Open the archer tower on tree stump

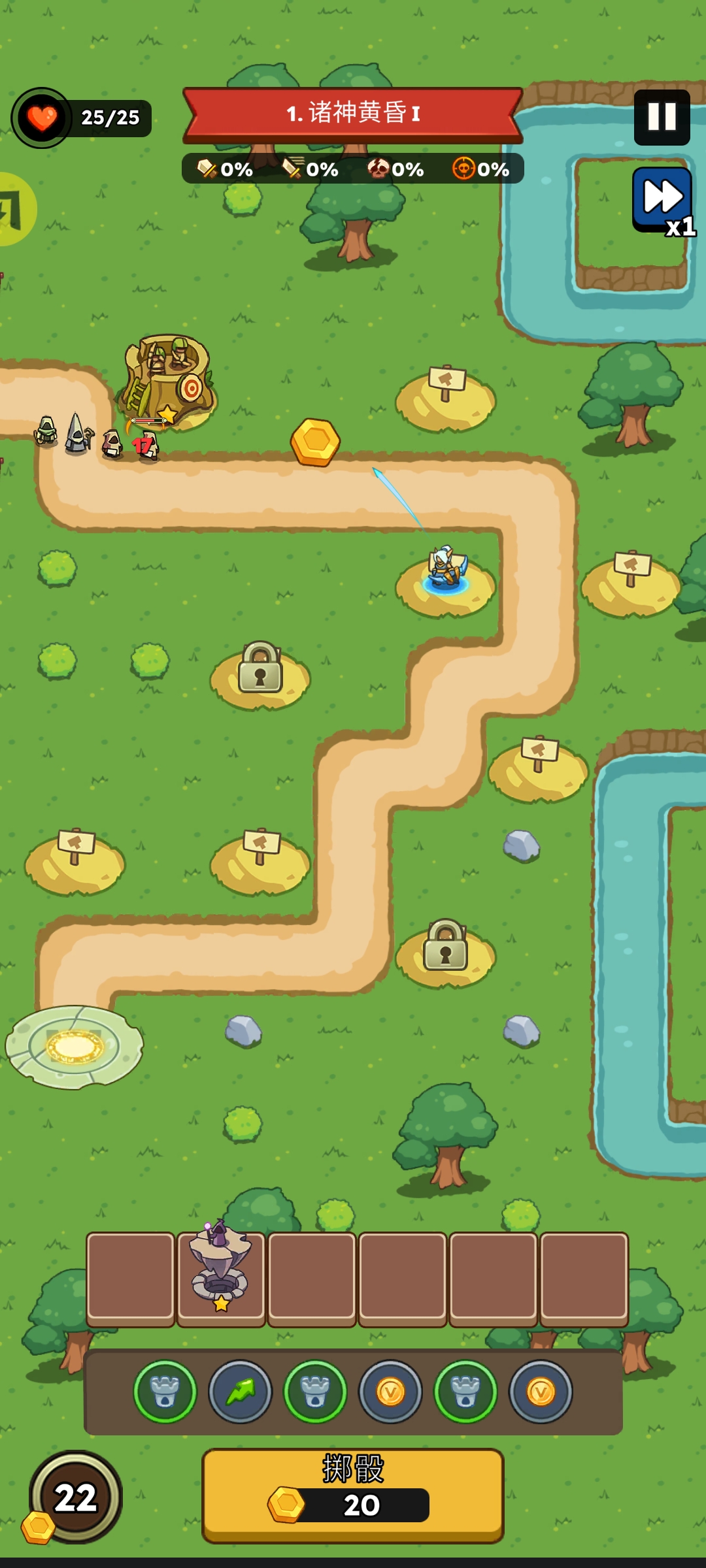tap(167, 379)
